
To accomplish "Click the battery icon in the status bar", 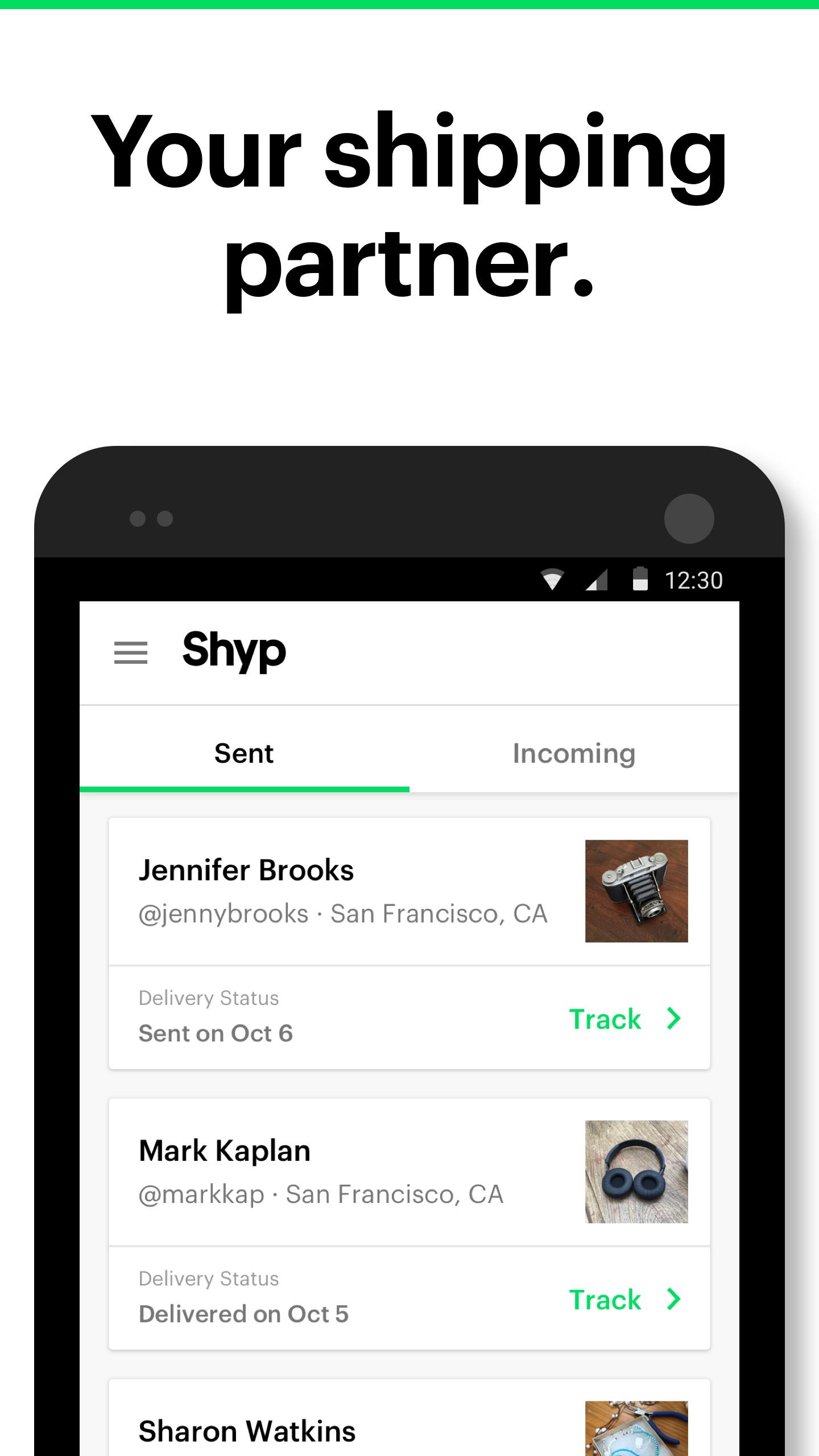I will click(640, 580).
